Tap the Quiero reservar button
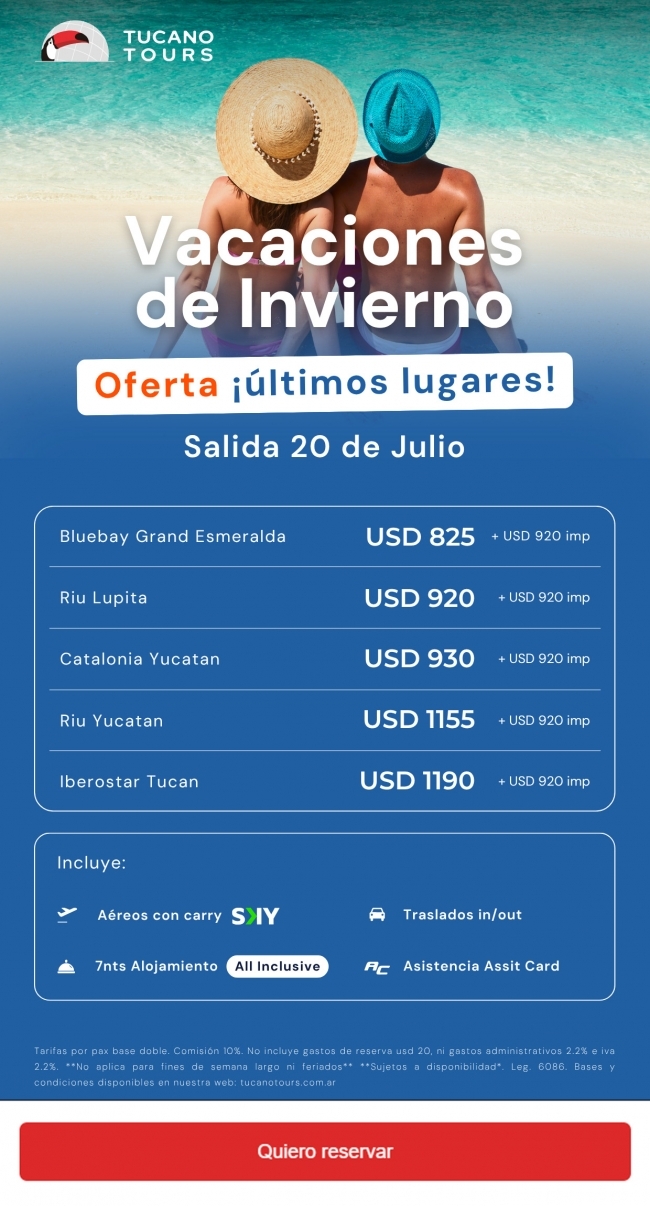Screen dimensions: 650x1206 (x=325, y=1151)
